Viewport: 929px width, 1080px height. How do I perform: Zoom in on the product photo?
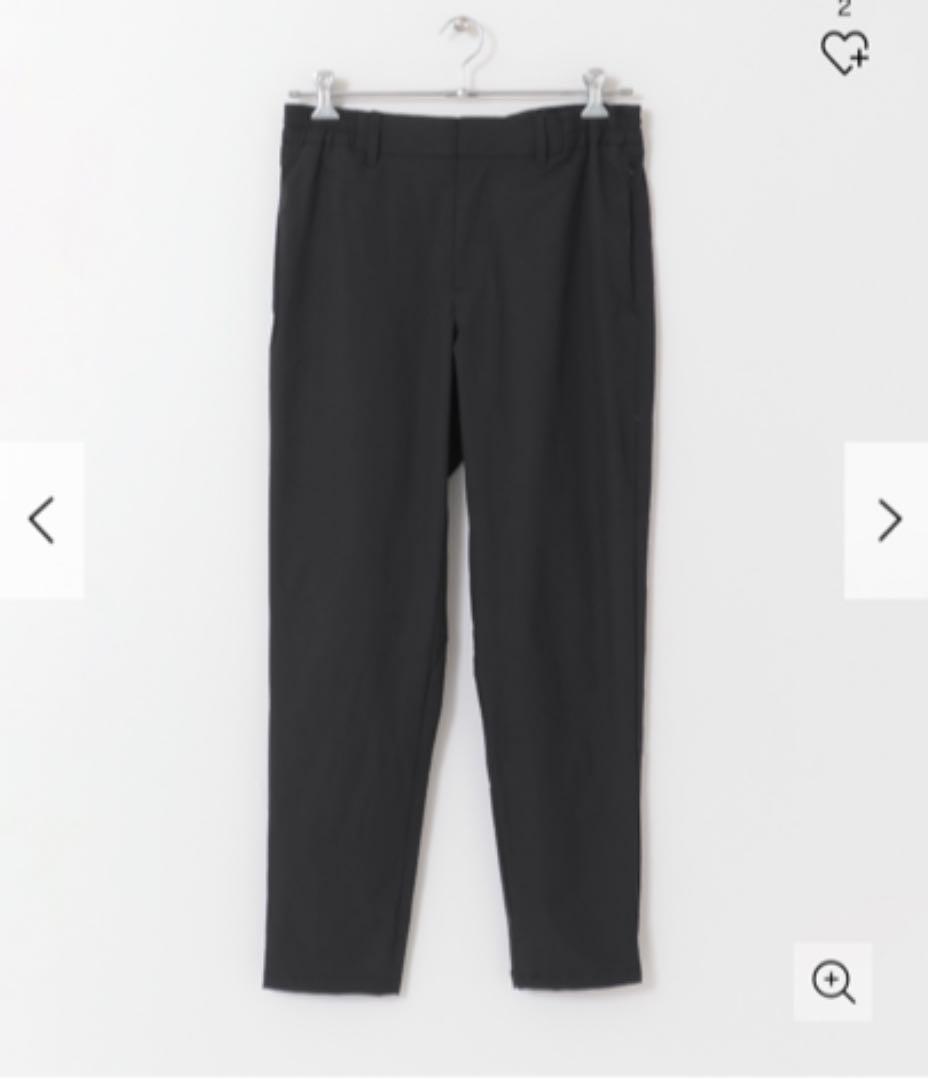click(833, 982)
